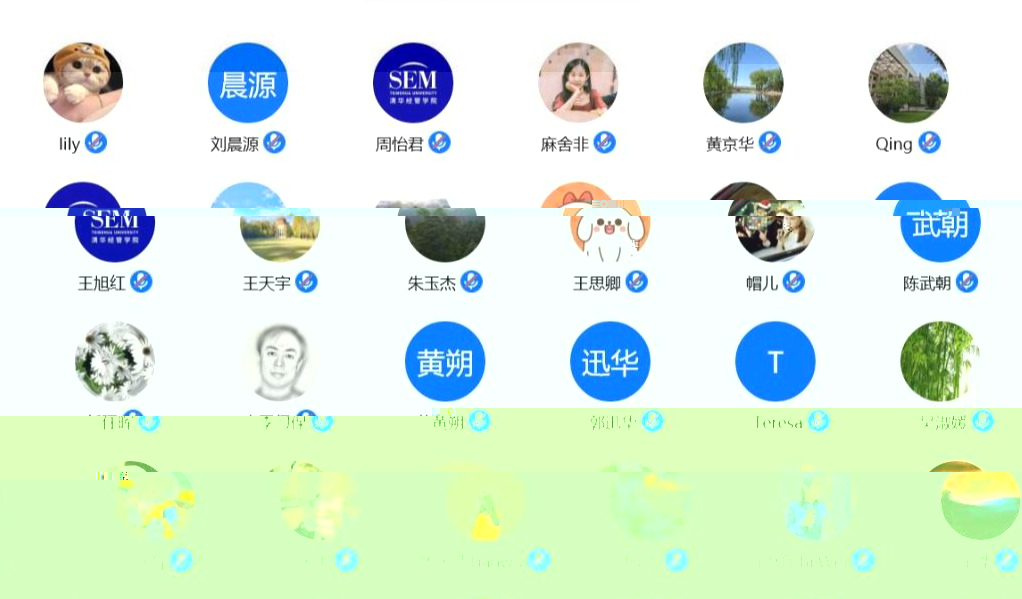Select member 麻舍非

pyautogui.click(x=578, y=83)
